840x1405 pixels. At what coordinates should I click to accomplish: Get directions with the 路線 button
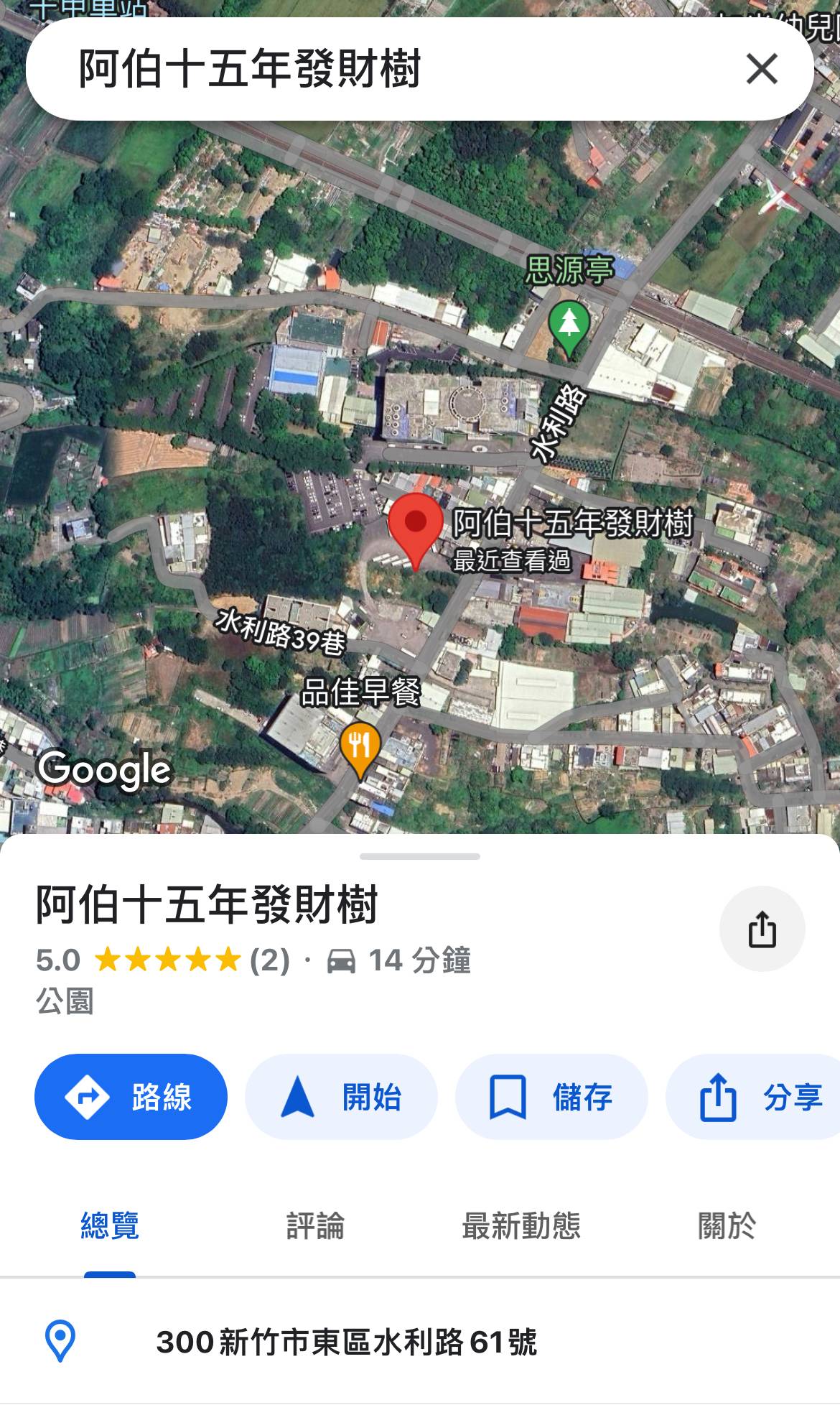click(x=131, y=1097)
